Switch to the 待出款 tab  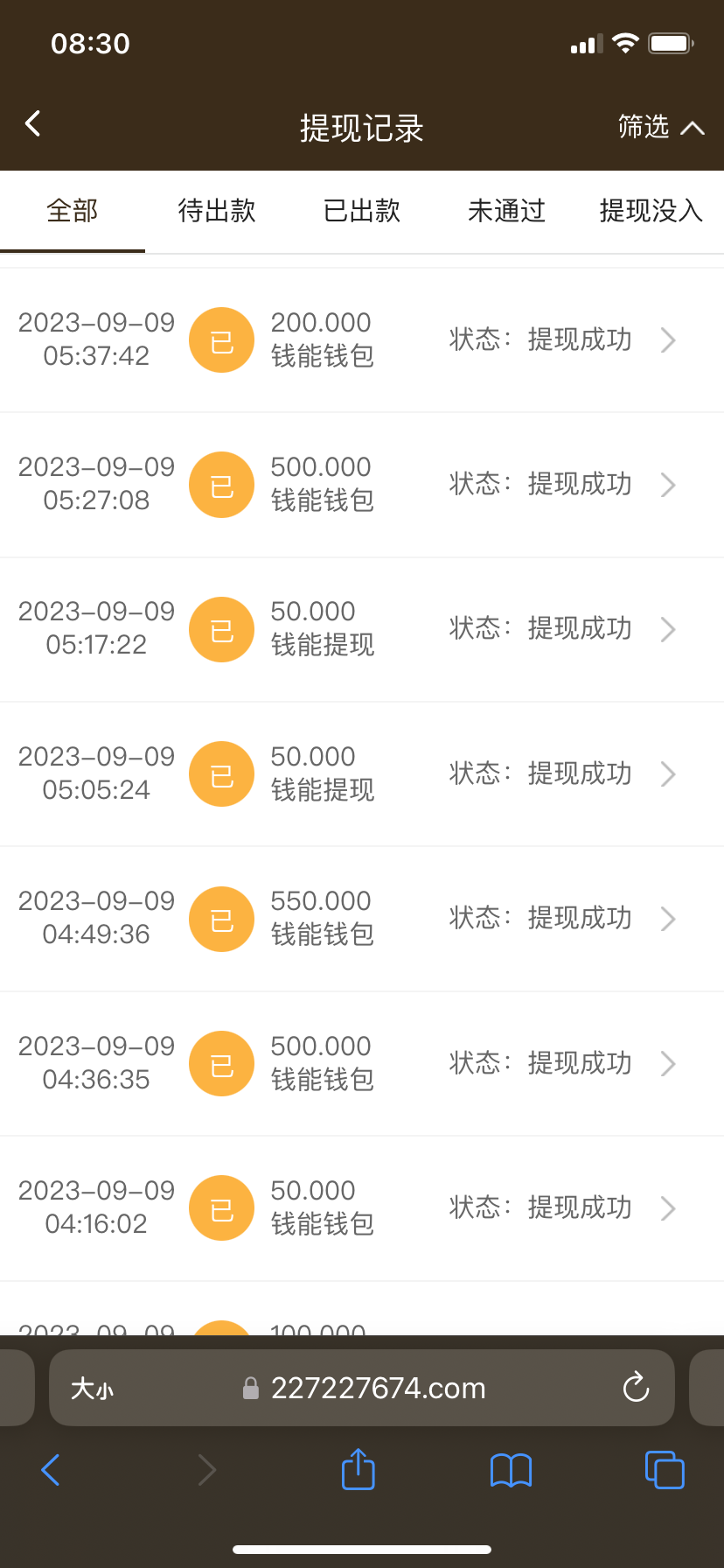(x=217, y=211)
